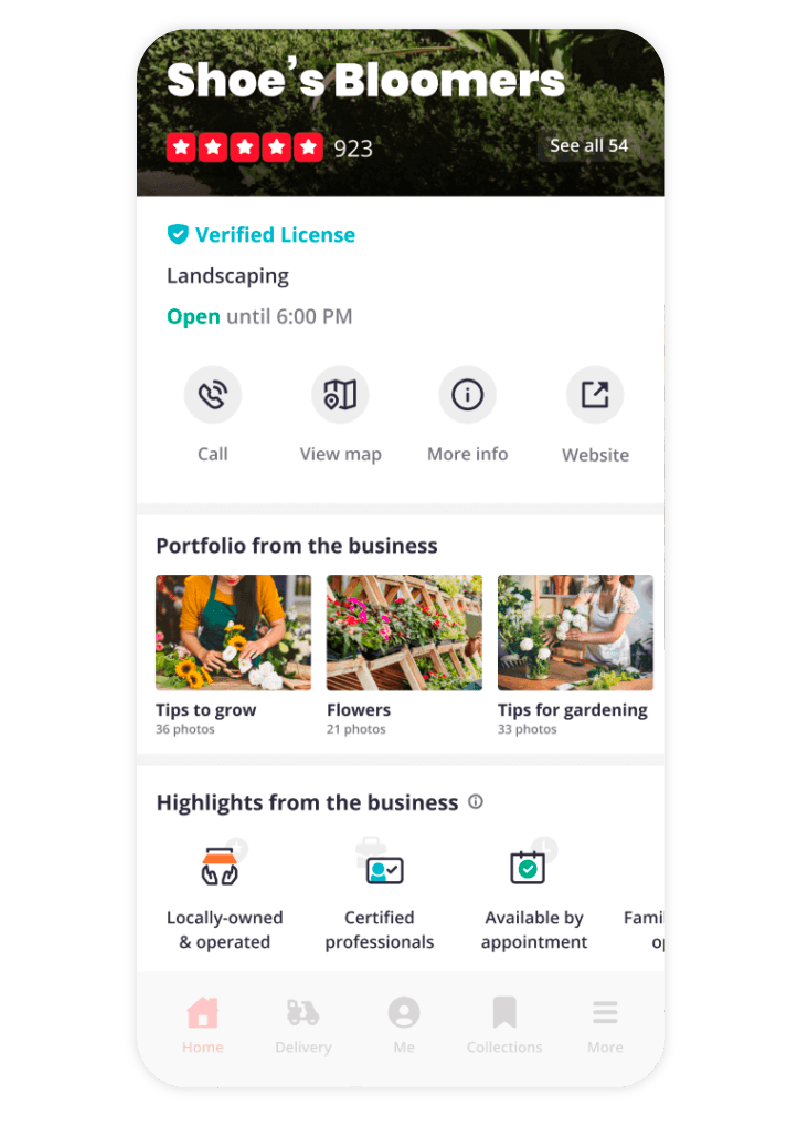Open the Collections tab
The height and width of the screenshot is (1124, 801).
click(x=504, y=1025)
